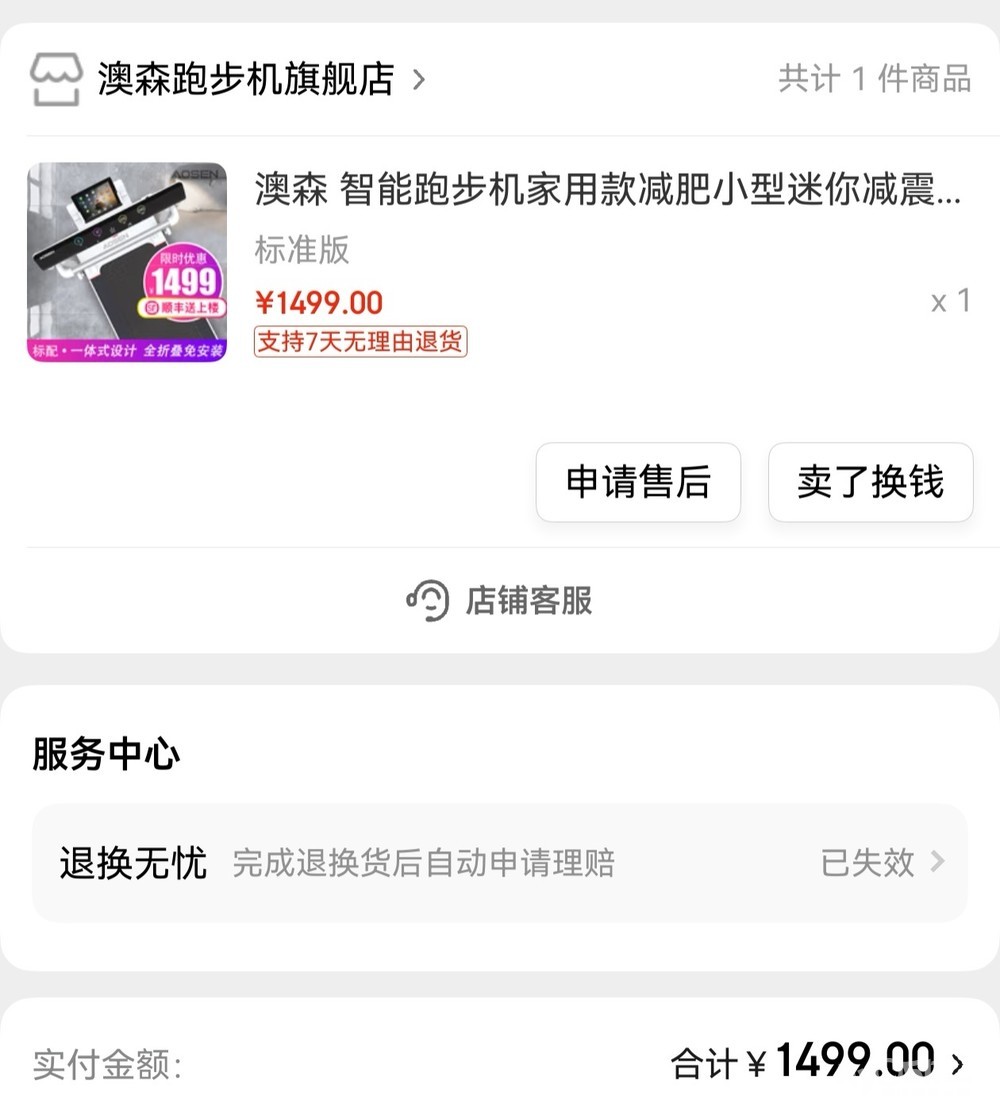Open the 澳森 treadmill product image
The height and width of the screenshot is (1110, 1000).
127,262
